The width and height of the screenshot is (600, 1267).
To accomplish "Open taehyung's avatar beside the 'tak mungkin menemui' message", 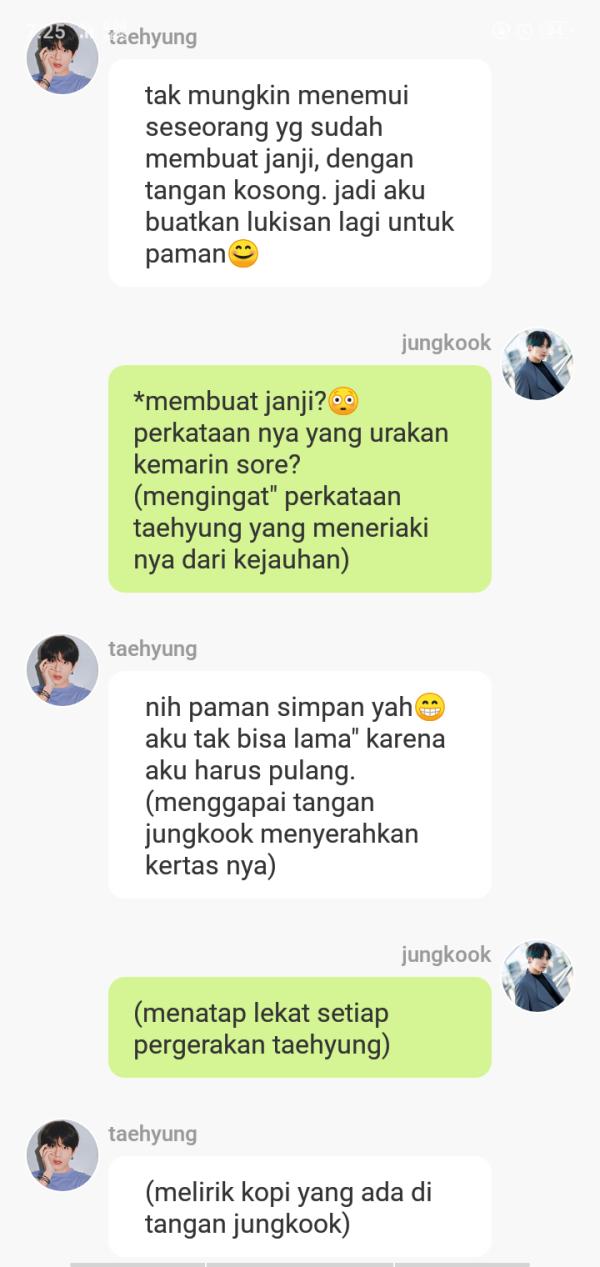I will pyautogui.click(x=62, y=59).
